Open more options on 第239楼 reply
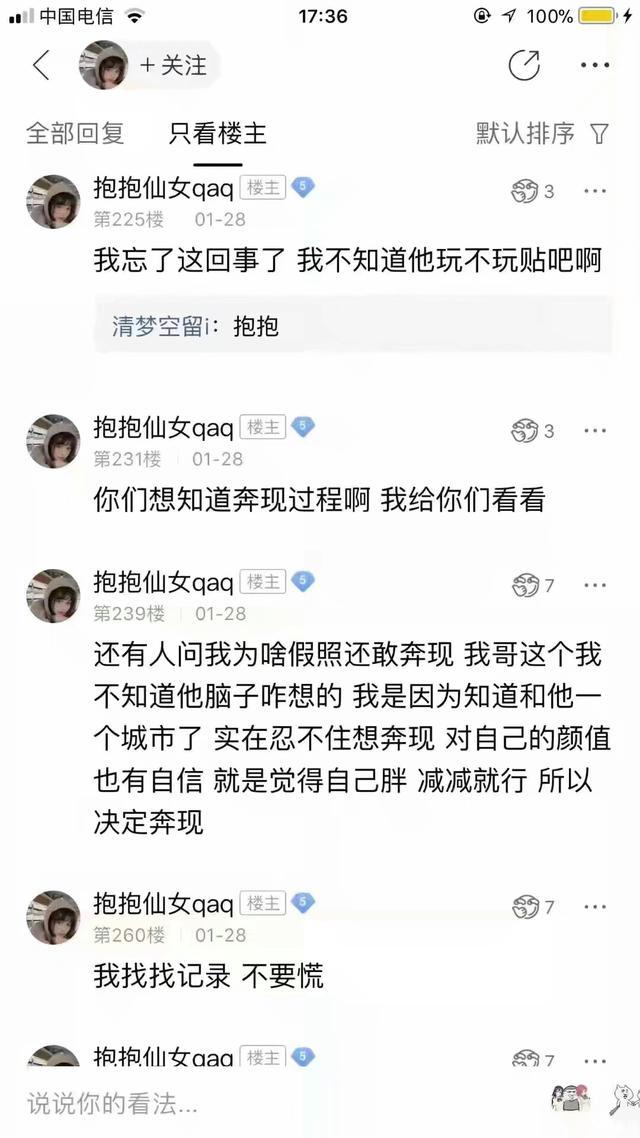 click(x=595, y=585)
